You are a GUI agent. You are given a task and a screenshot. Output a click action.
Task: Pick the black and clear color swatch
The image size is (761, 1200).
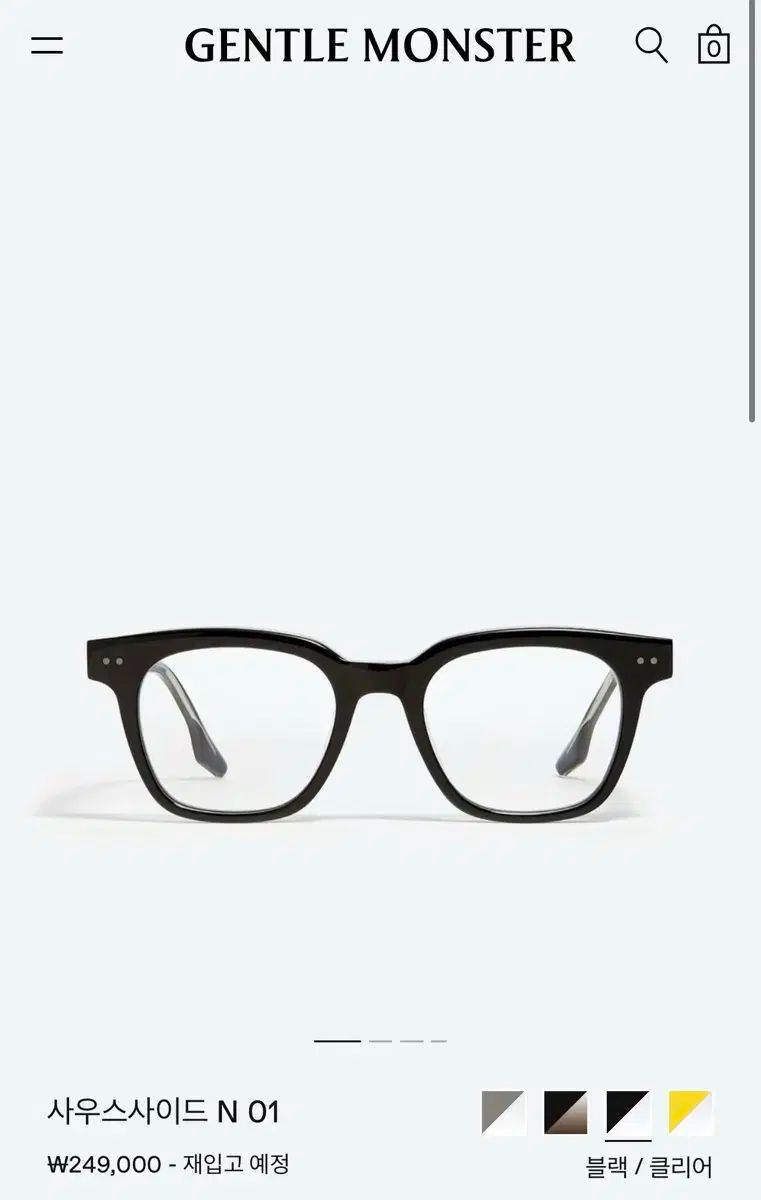click(628, 1112)
